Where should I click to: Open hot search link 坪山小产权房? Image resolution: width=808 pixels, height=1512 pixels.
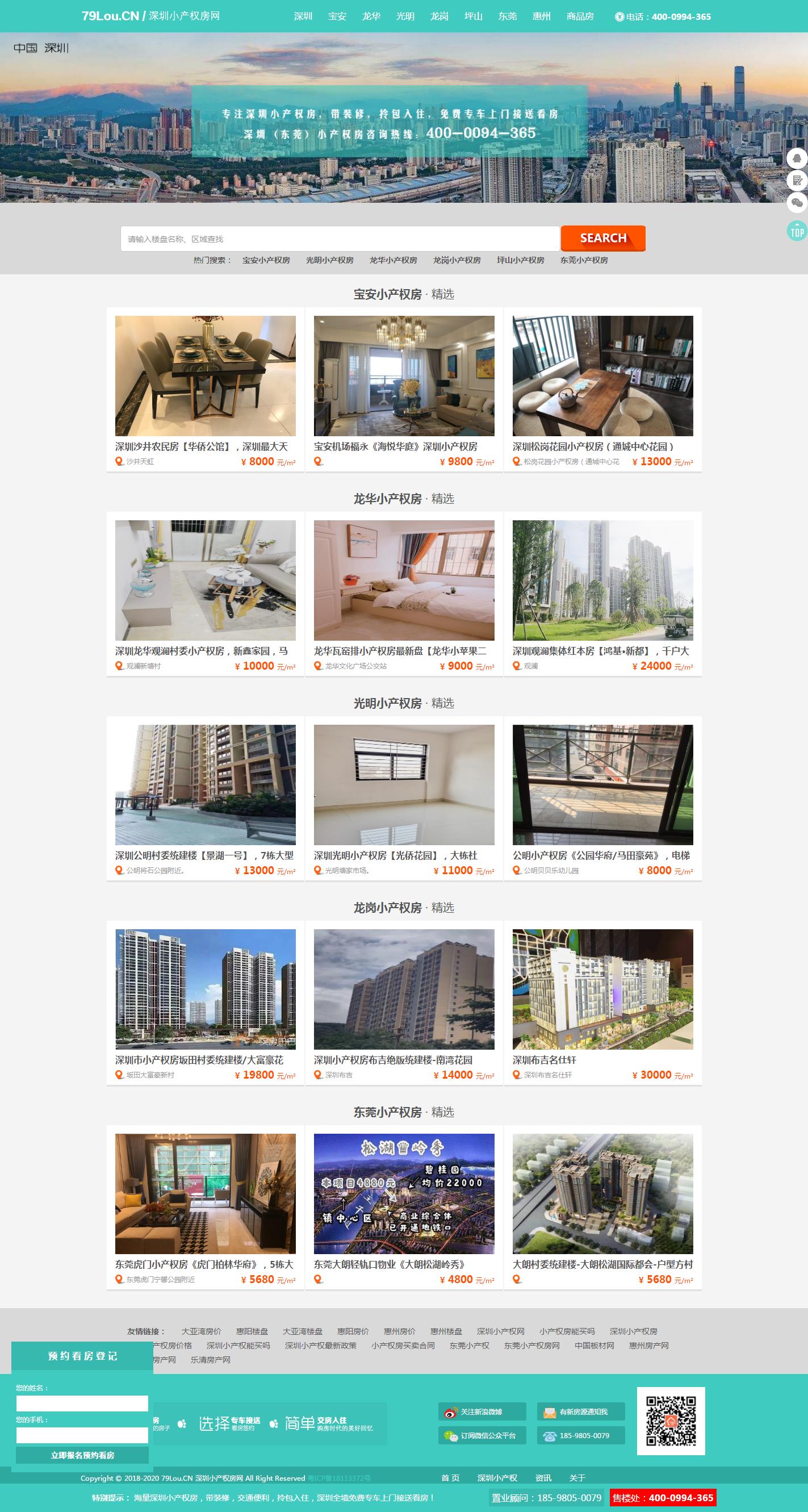520,260
